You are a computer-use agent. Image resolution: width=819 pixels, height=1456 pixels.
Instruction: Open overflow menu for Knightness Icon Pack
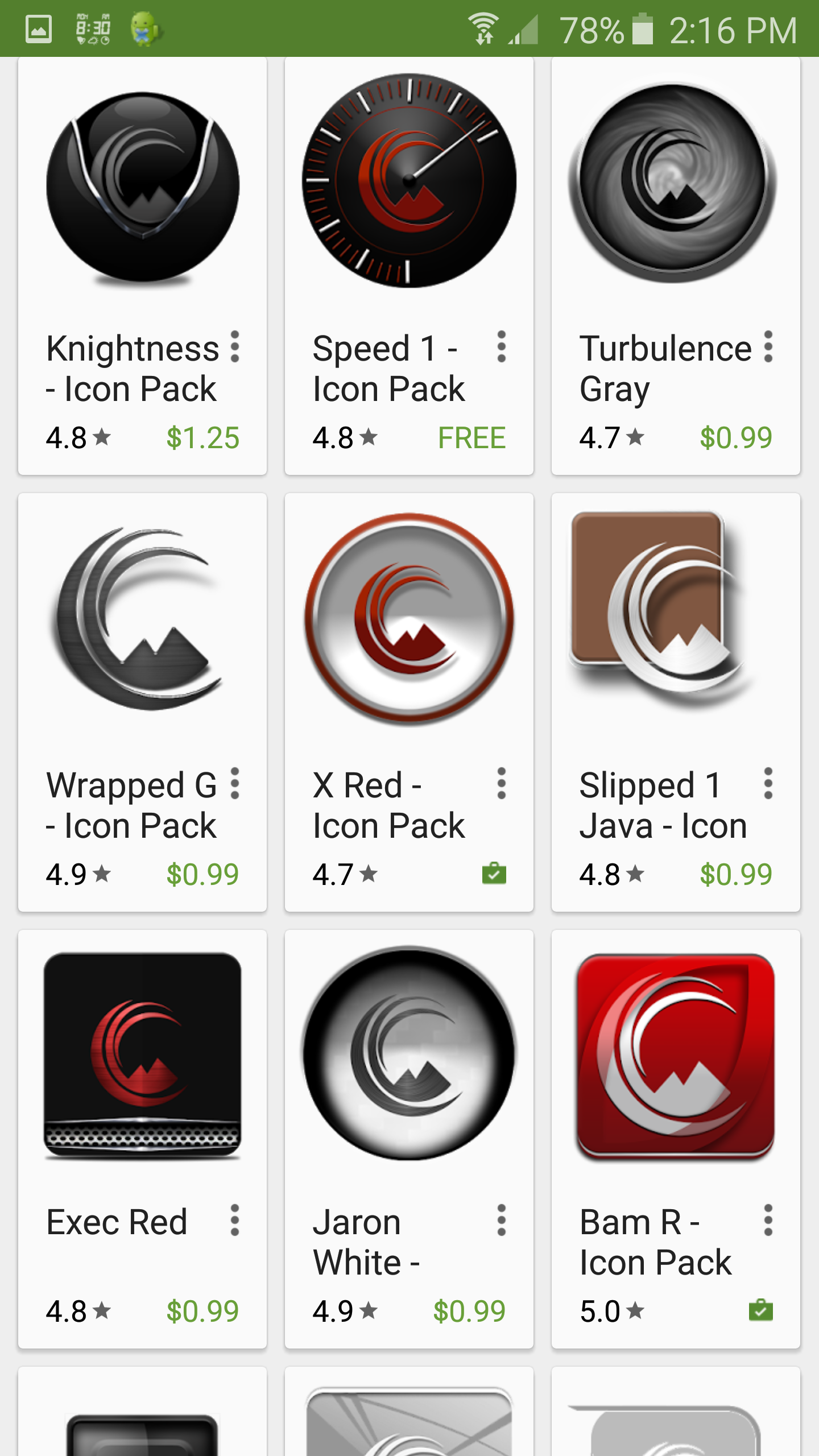click(x=235, y=347)
